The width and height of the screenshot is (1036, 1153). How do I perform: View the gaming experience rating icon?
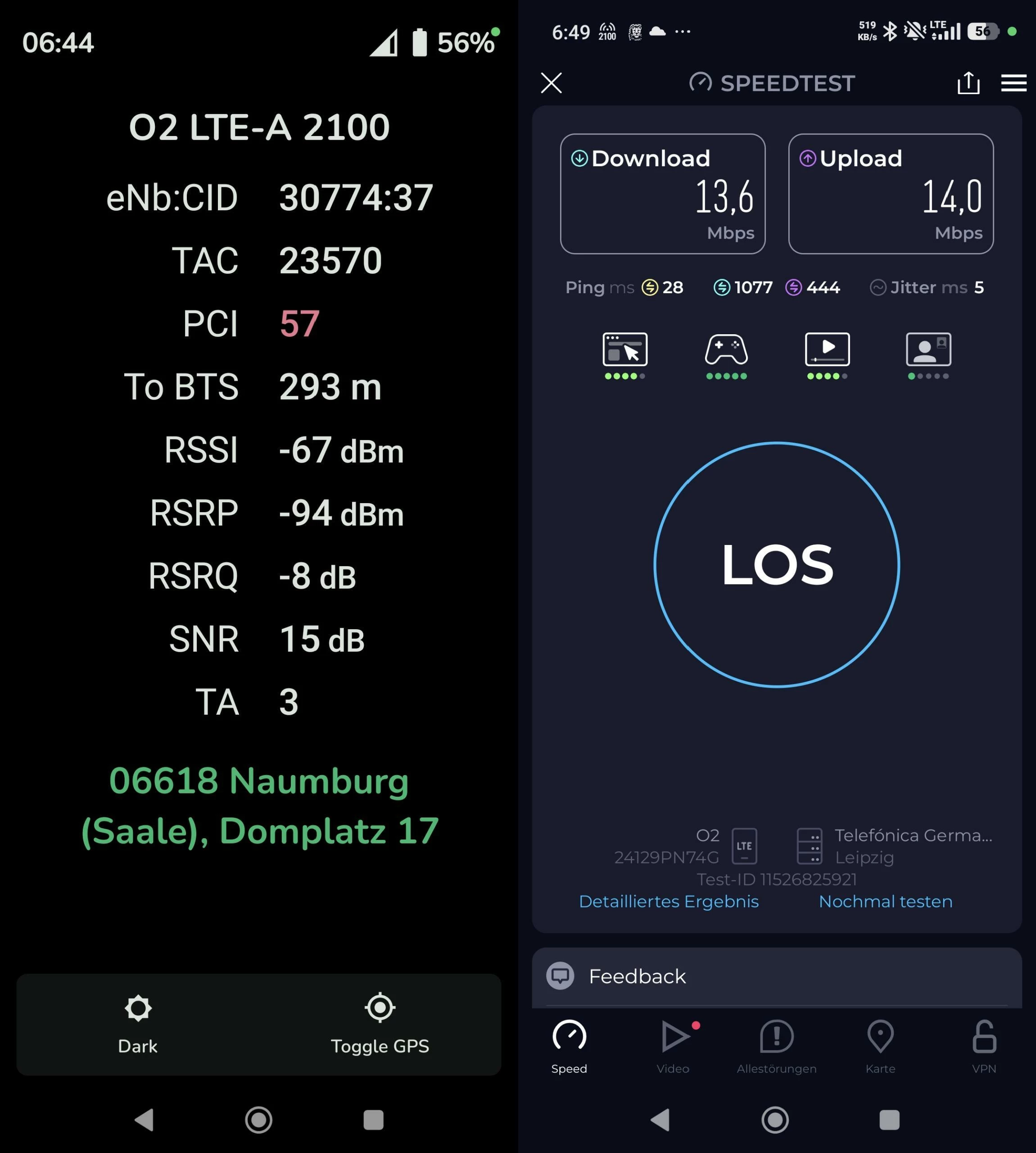tap(726, 350)
